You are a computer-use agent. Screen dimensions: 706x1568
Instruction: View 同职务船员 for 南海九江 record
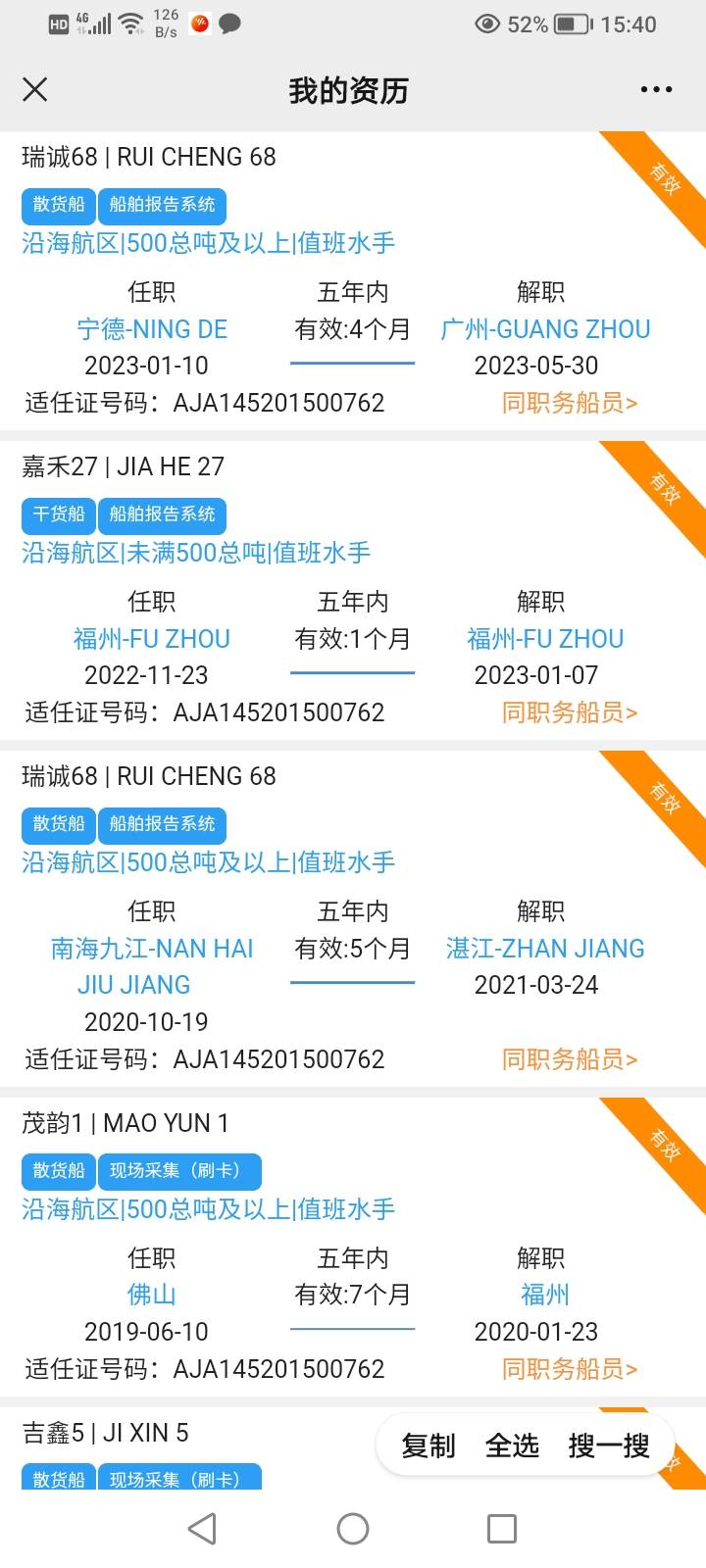[570, 1059]
